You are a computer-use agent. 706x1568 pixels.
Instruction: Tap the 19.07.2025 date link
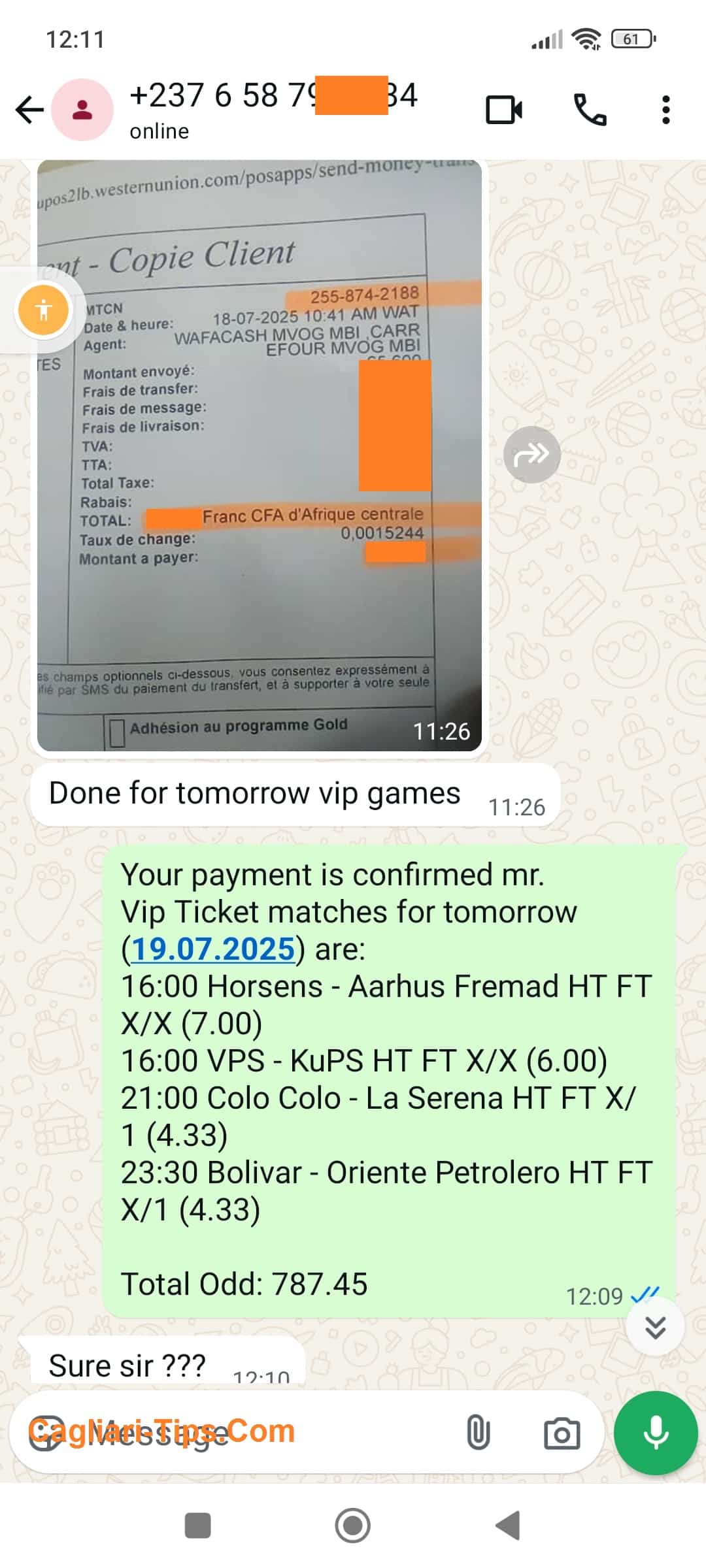[213, 949]
